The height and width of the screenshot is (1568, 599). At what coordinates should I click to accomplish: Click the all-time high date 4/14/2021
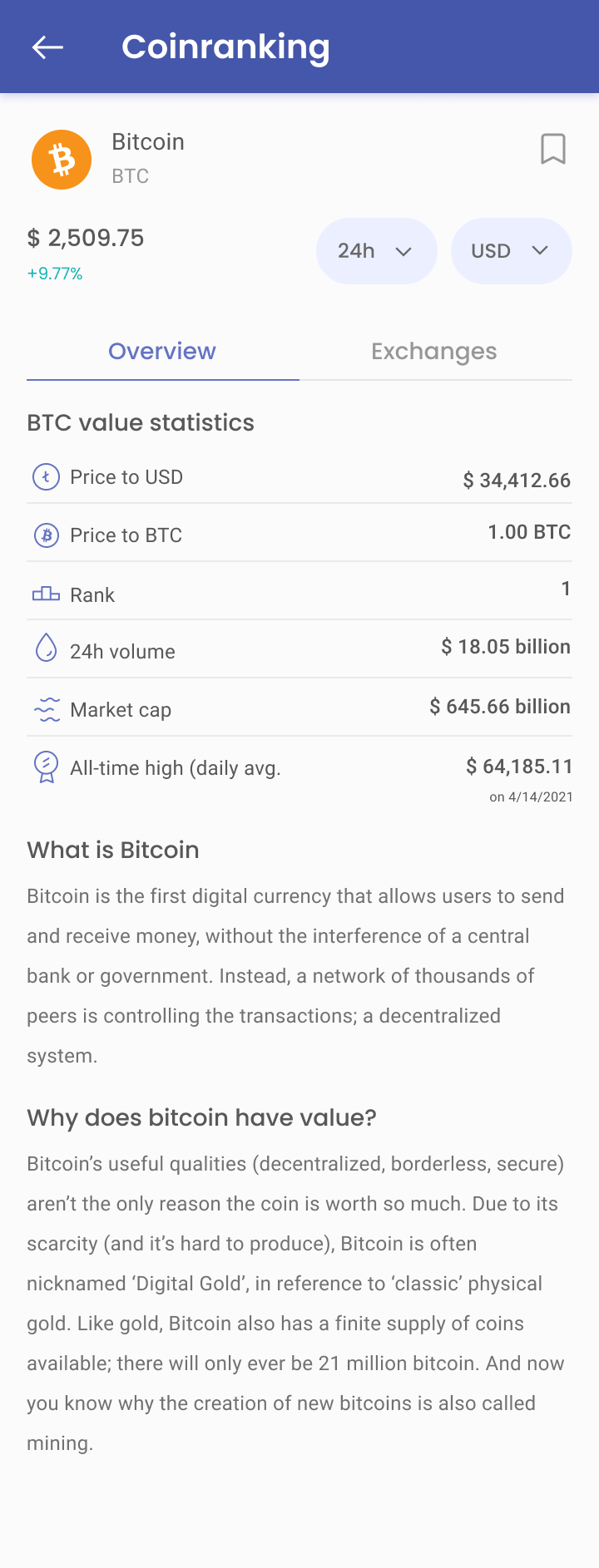click(x=532, y=796)
